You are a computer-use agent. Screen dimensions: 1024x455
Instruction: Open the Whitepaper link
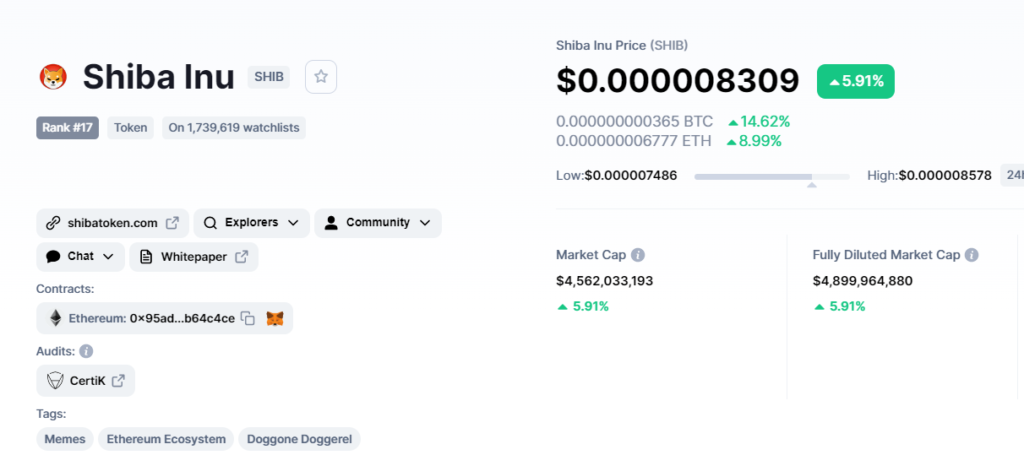193,257
